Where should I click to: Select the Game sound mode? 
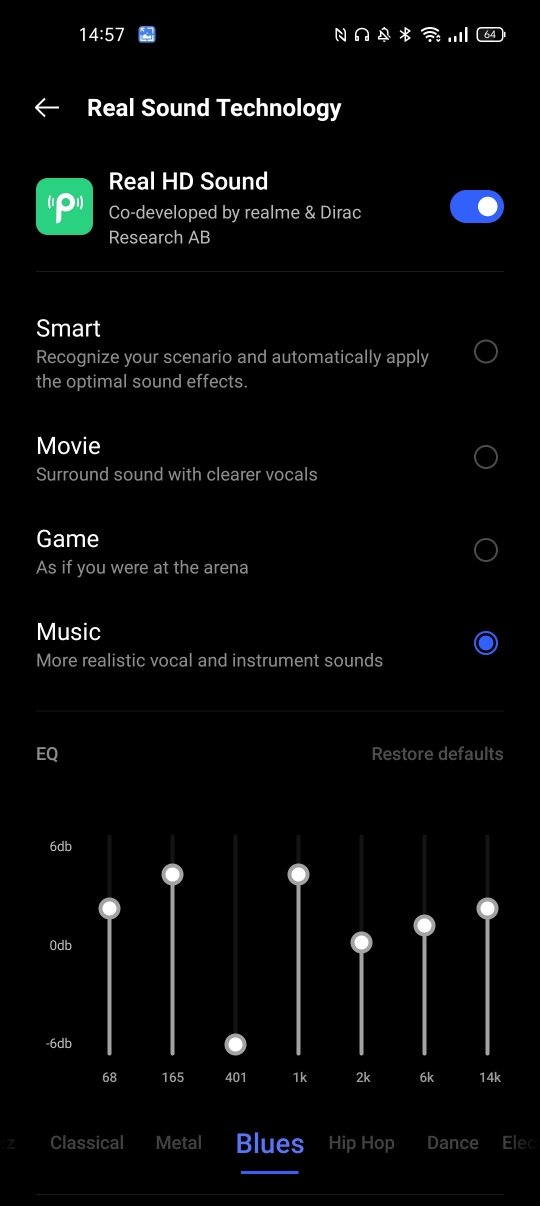click(270, 551)
